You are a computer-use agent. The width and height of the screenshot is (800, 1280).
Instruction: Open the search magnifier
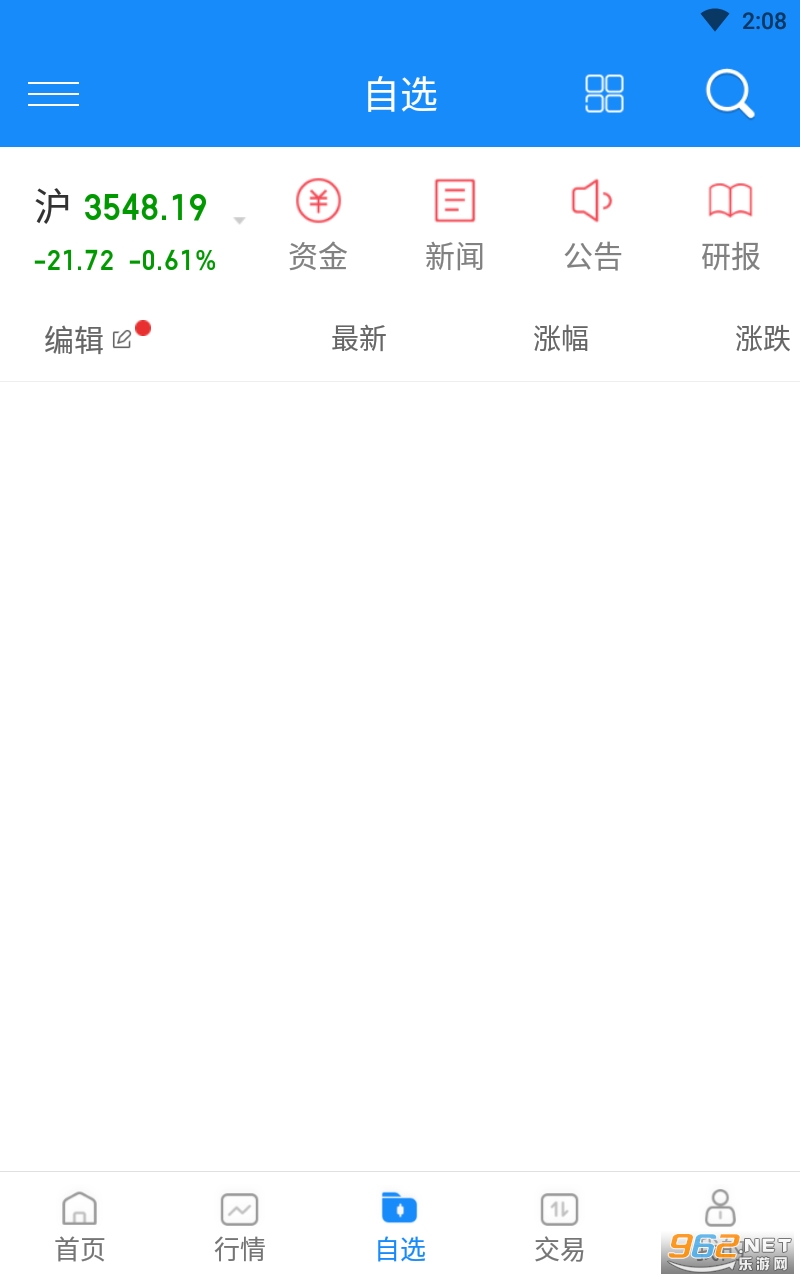729,94
